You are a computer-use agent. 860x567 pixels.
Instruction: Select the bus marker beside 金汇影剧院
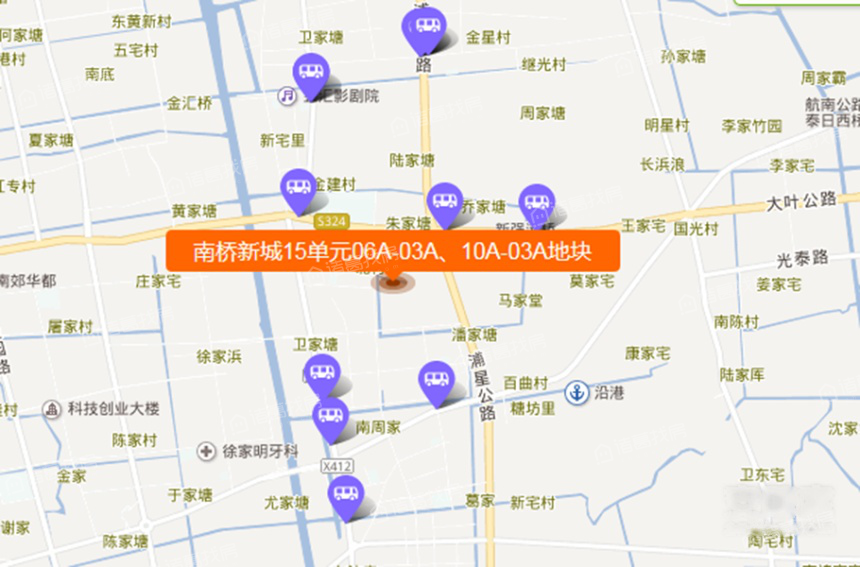310,73
